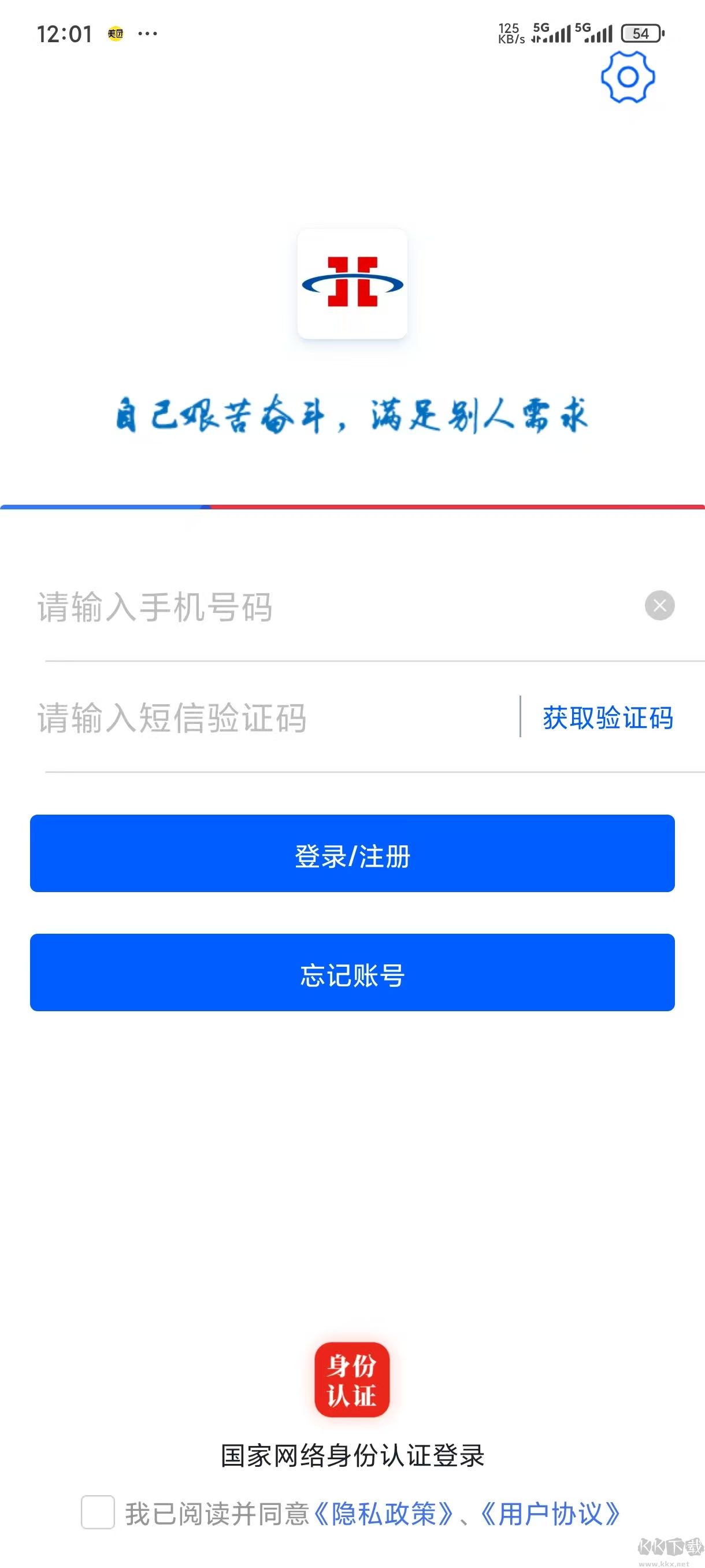705x1568 pixels.
Task: Tap the 美团 notification icon in status bar
Action: coord(116,34)
